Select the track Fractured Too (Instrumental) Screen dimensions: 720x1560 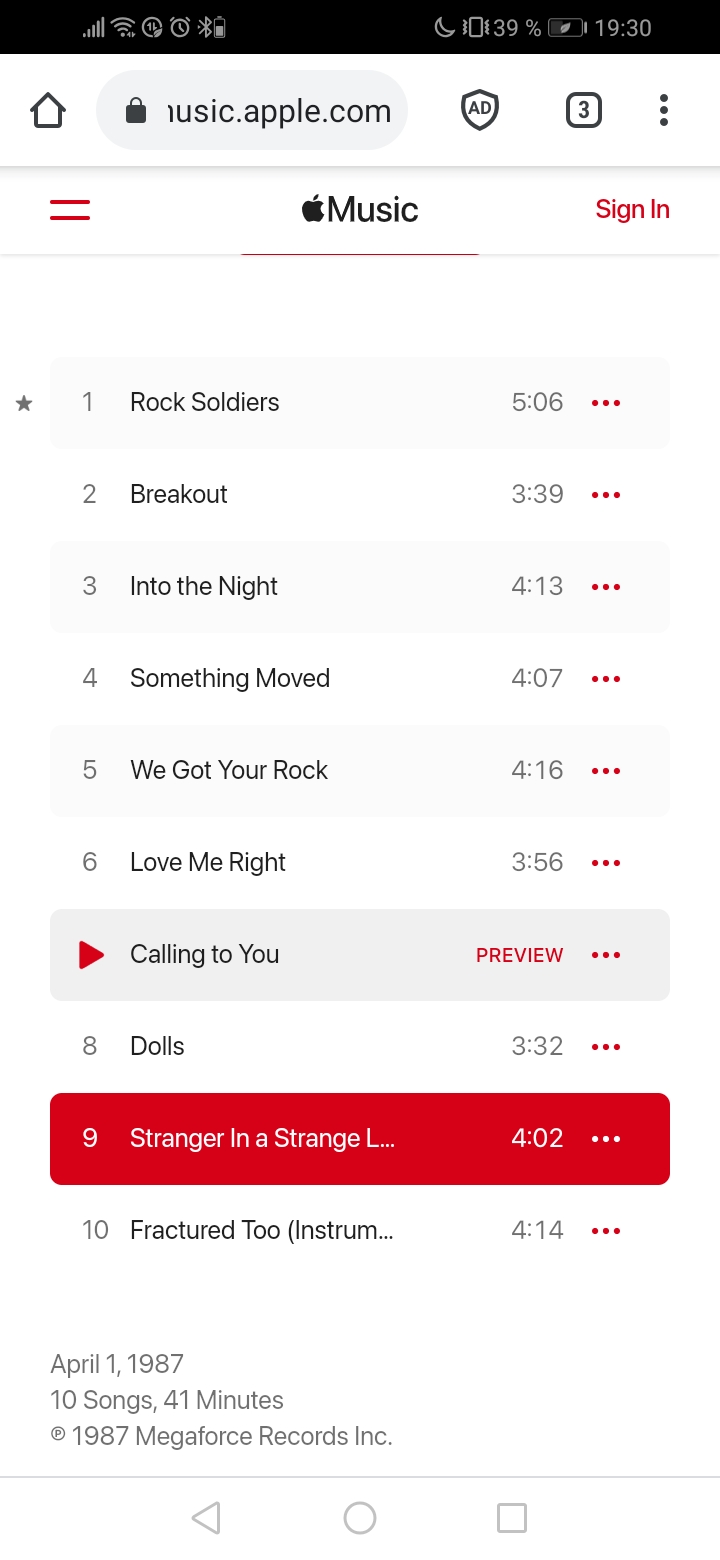[261, 1231]
